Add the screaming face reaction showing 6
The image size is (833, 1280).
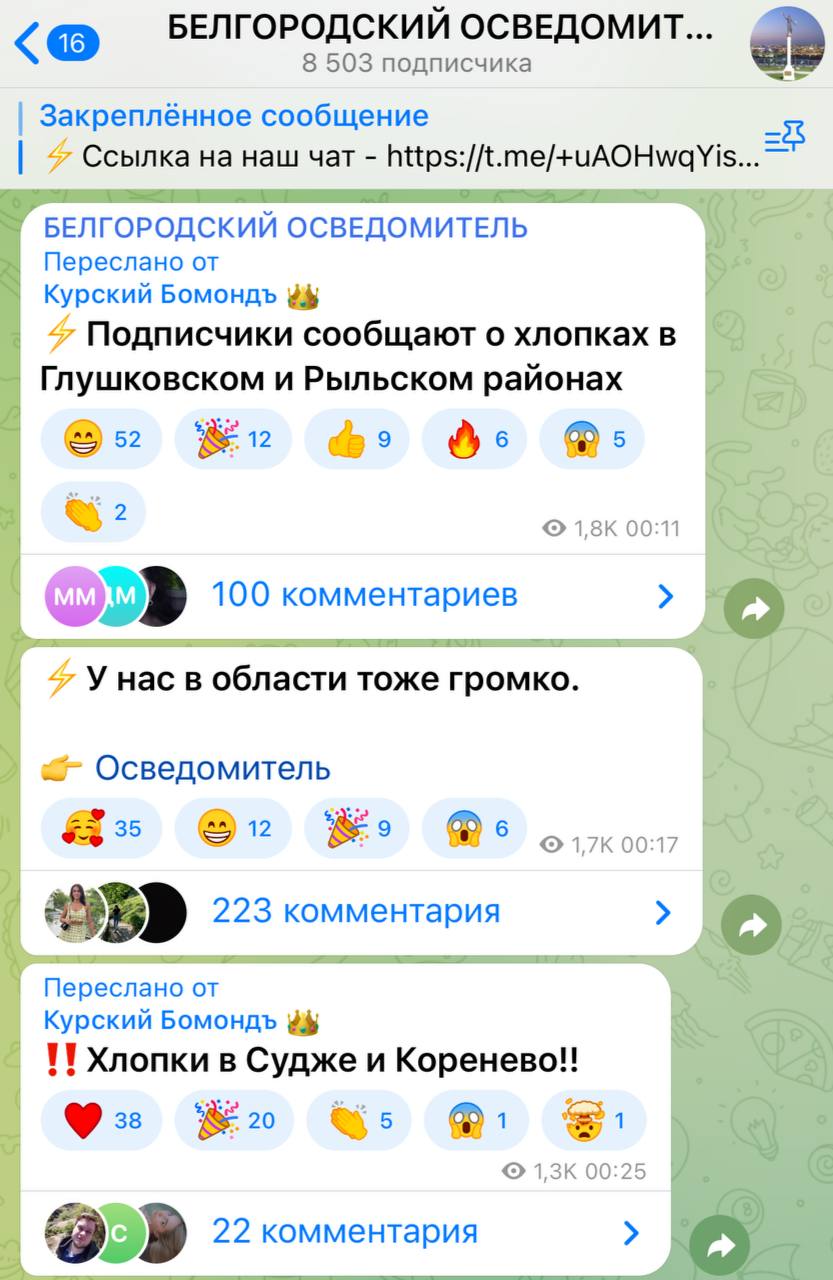pyautogui.click(x=474, y=828)
